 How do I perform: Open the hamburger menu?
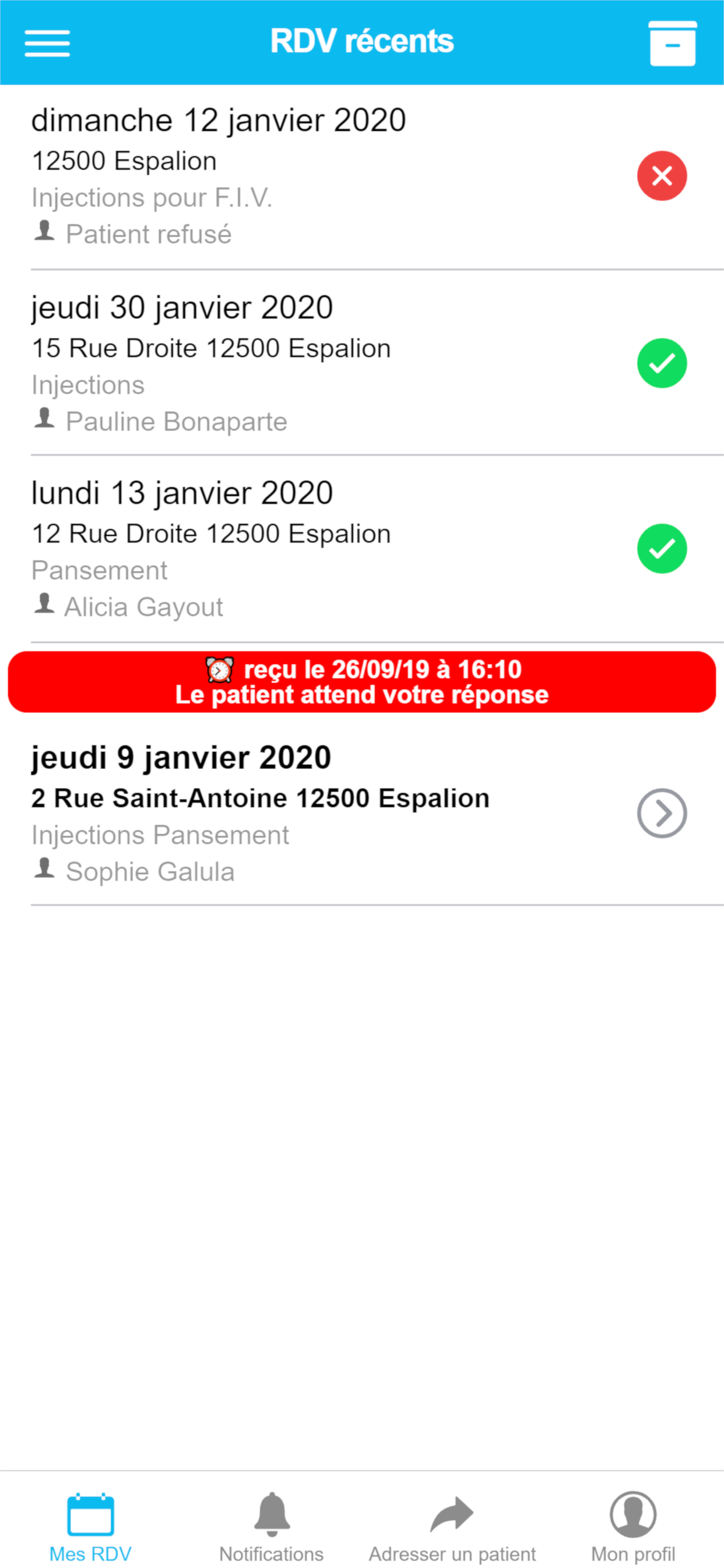click(x=47, y=43)
